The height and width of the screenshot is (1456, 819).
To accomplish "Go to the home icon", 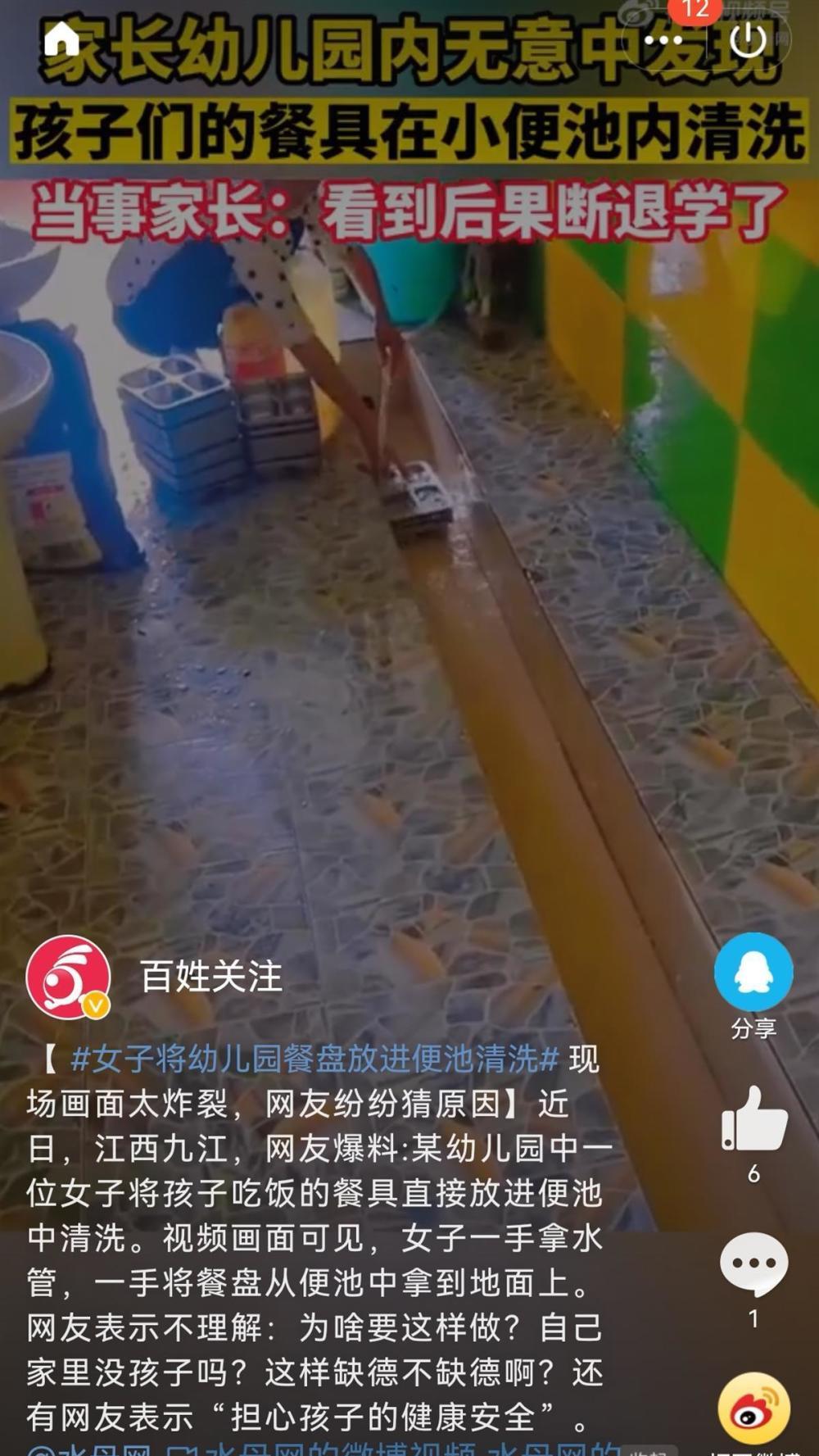I will click(61, 39).
